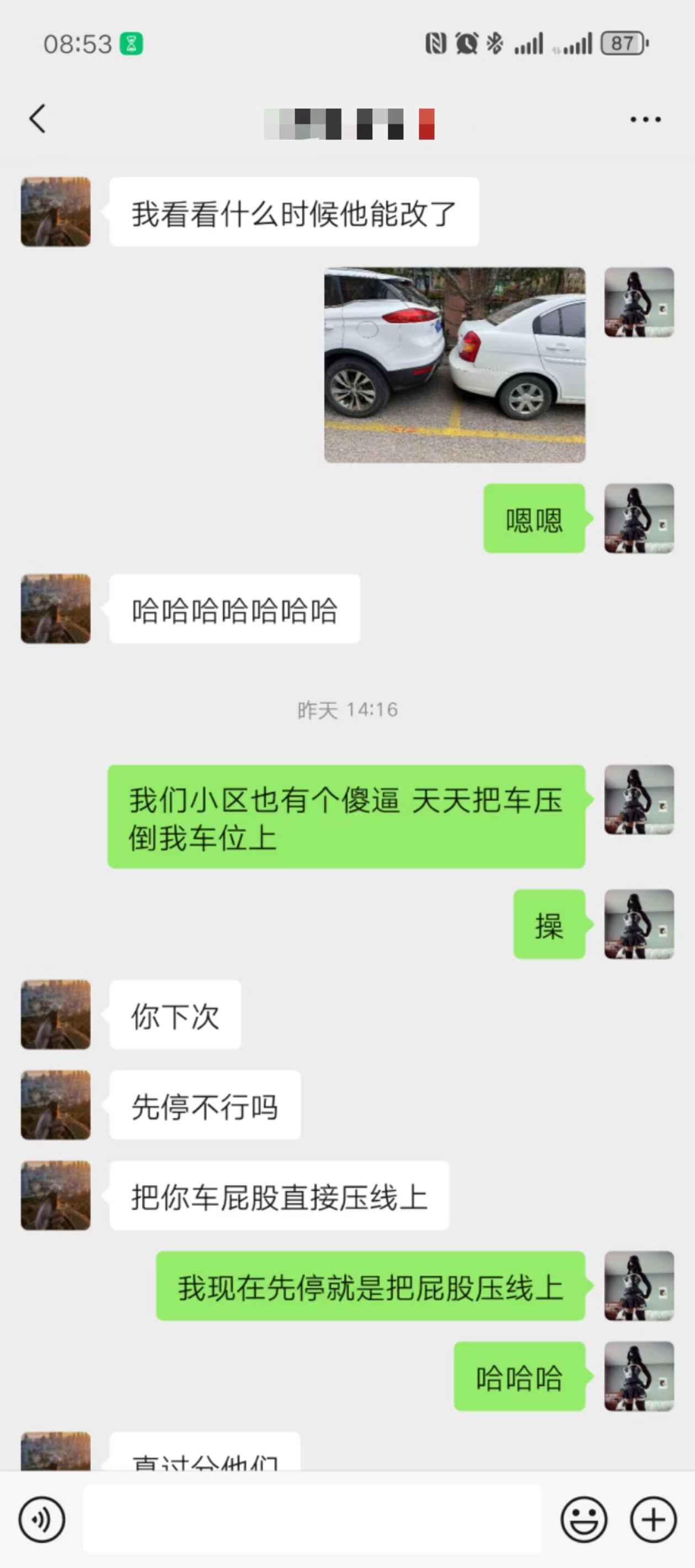
Task: Tap the message text input field
Action: (312, 1519)
